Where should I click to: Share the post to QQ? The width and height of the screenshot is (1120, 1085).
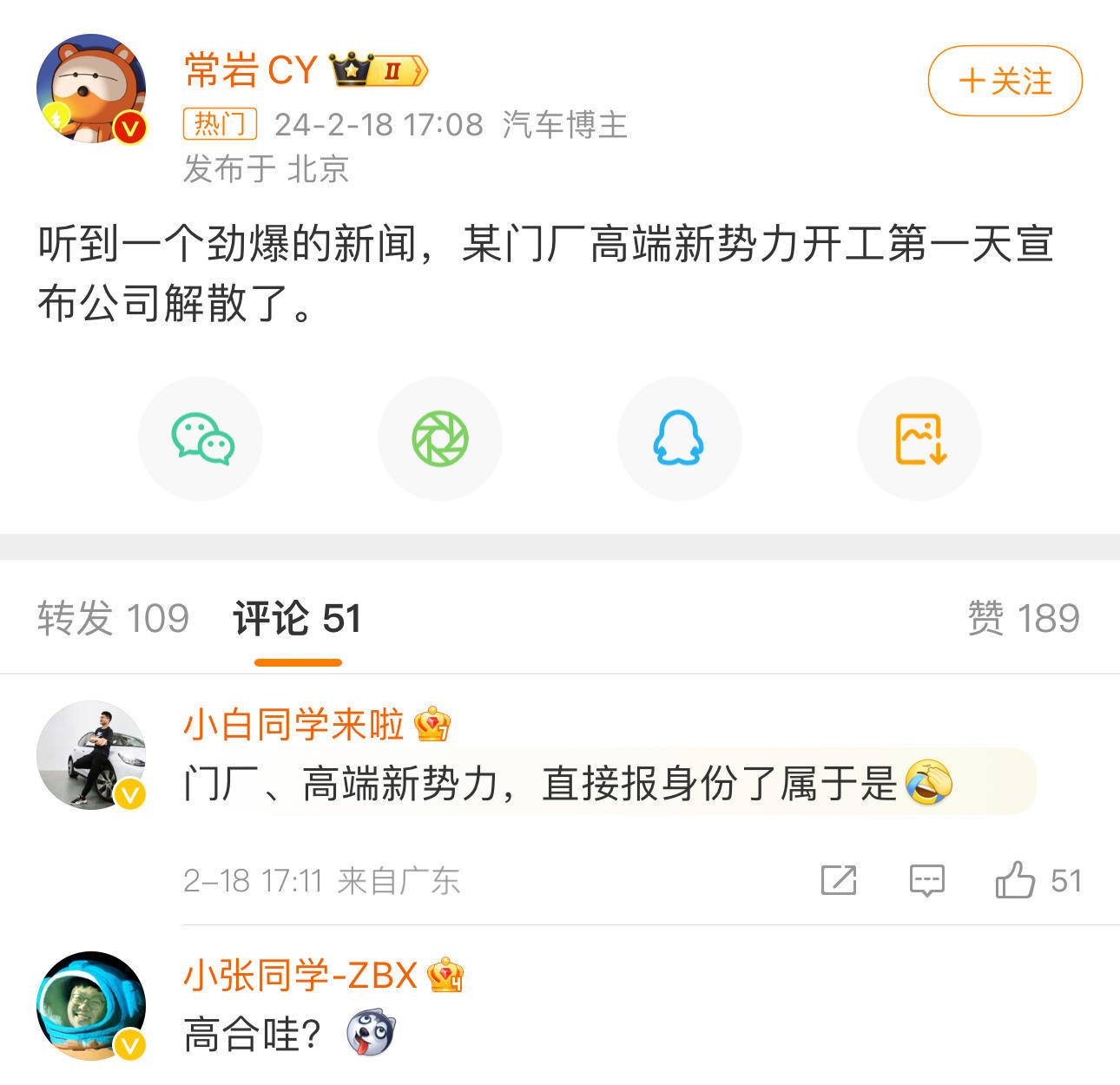(x=679, y=438)
